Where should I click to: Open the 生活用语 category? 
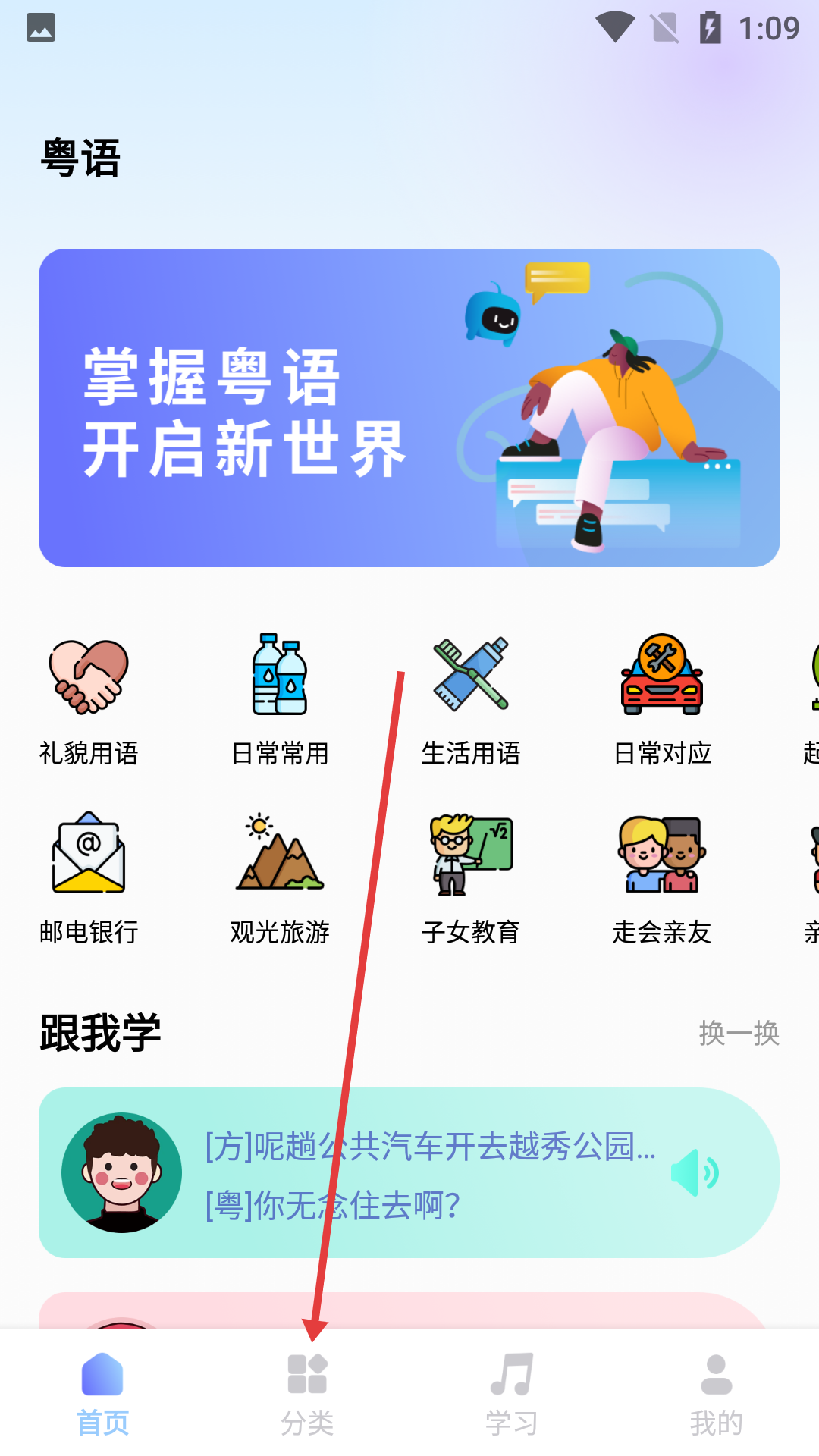471,699
